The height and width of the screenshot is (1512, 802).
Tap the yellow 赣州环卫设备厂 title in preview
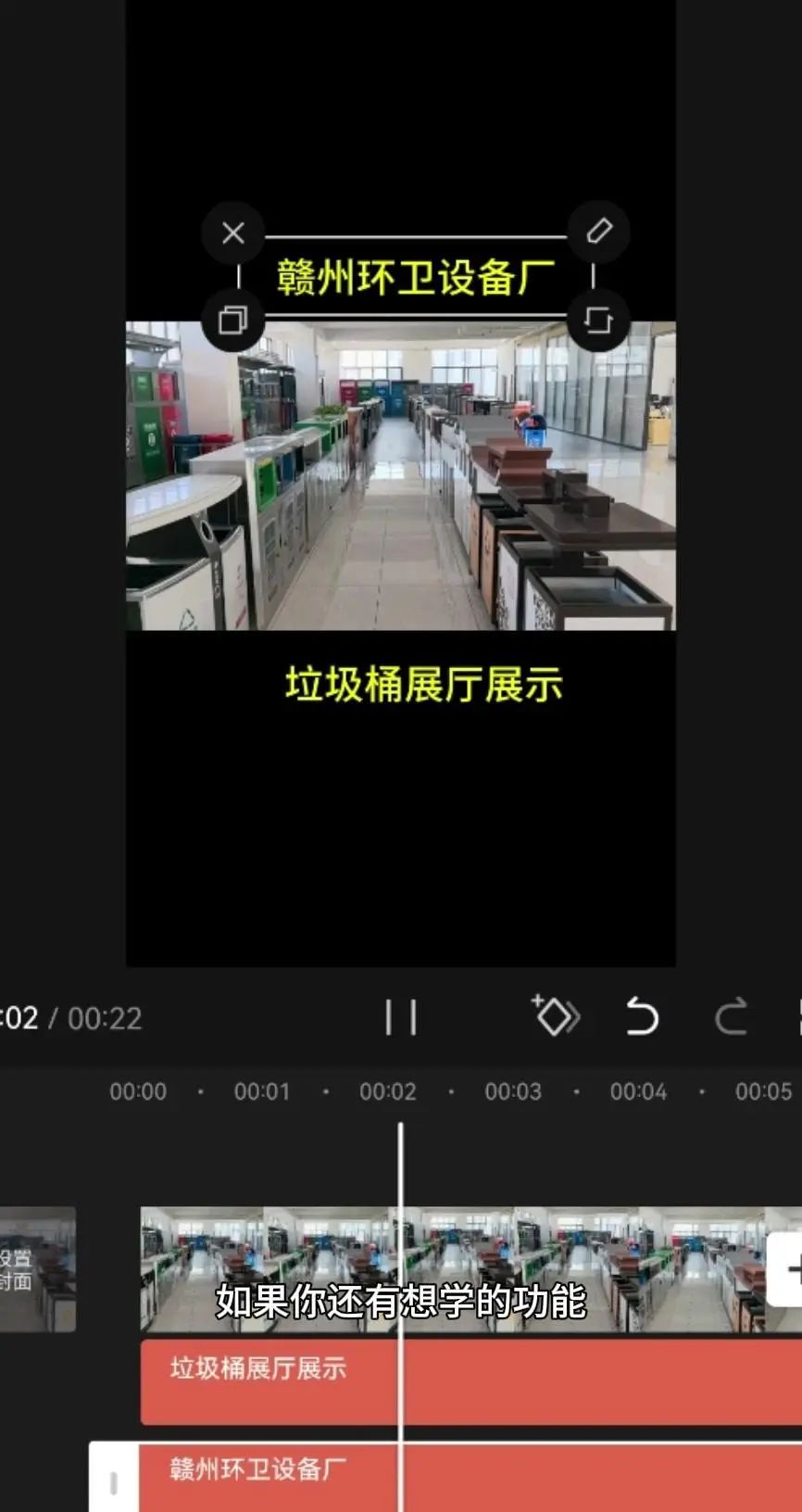(415, 273)
